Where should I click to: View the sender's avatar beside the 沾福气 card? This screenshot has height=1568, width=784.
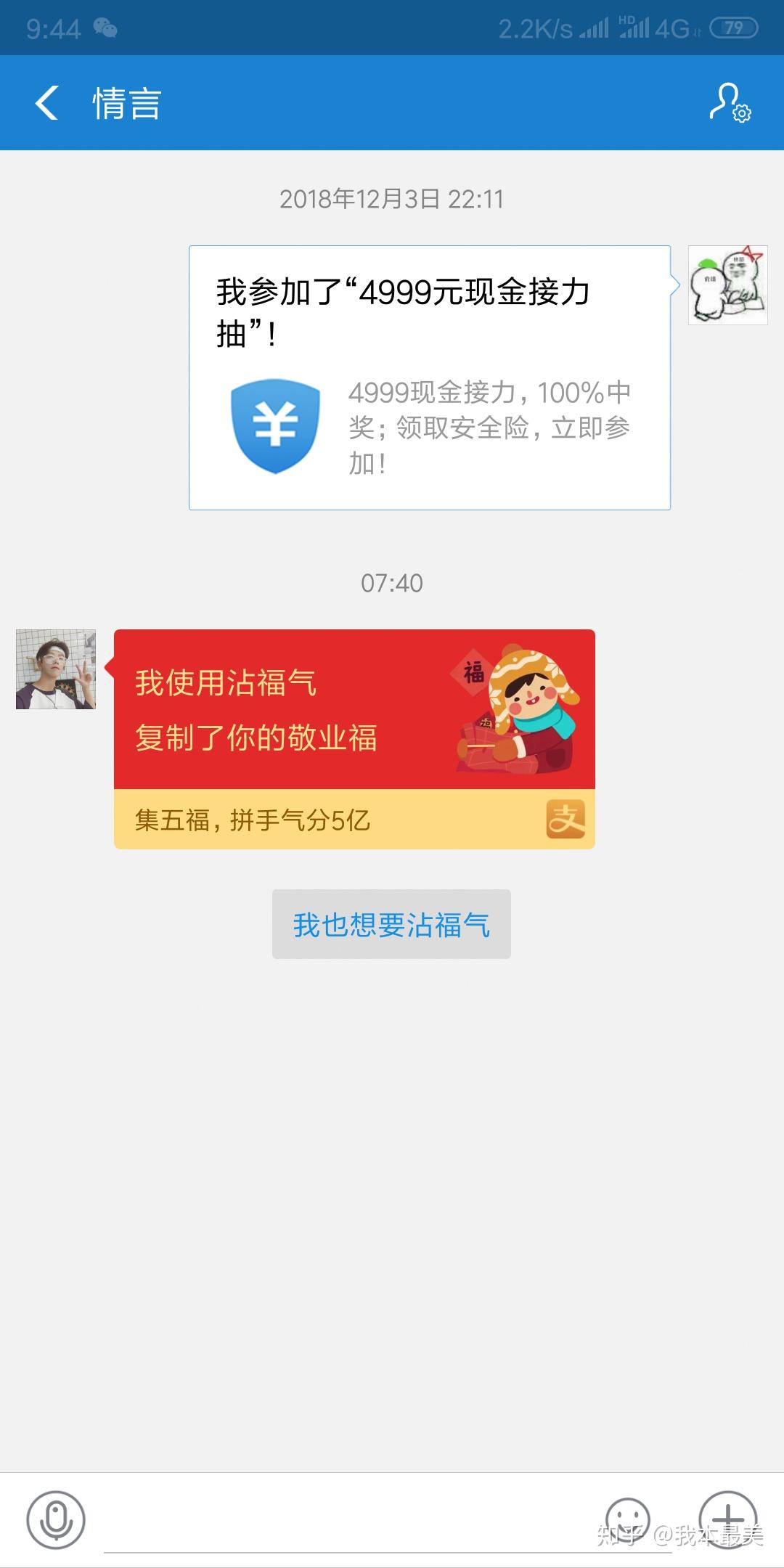pos(56,669)
